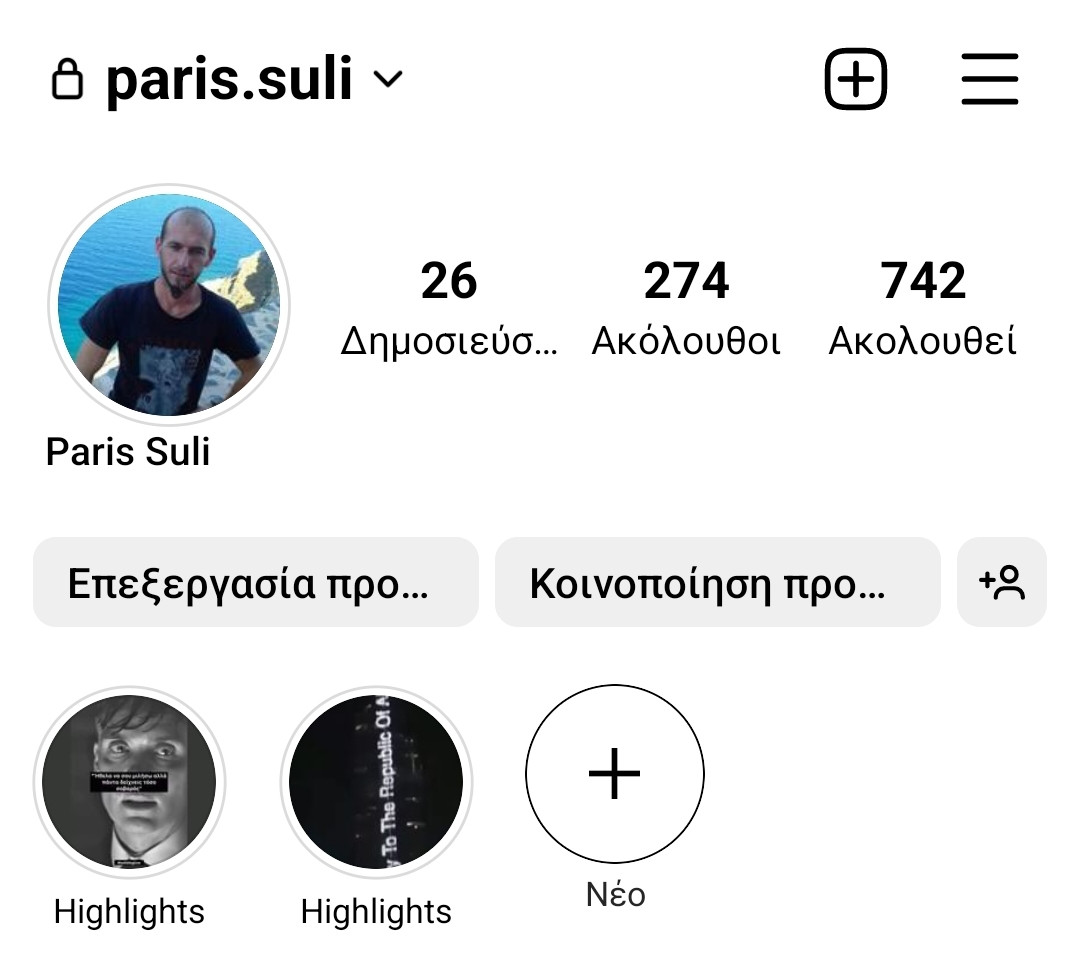Open the 274 Ακόλουθοι followers list
Viewport: 1080px width, 959px height.
(x=686, y=307)
